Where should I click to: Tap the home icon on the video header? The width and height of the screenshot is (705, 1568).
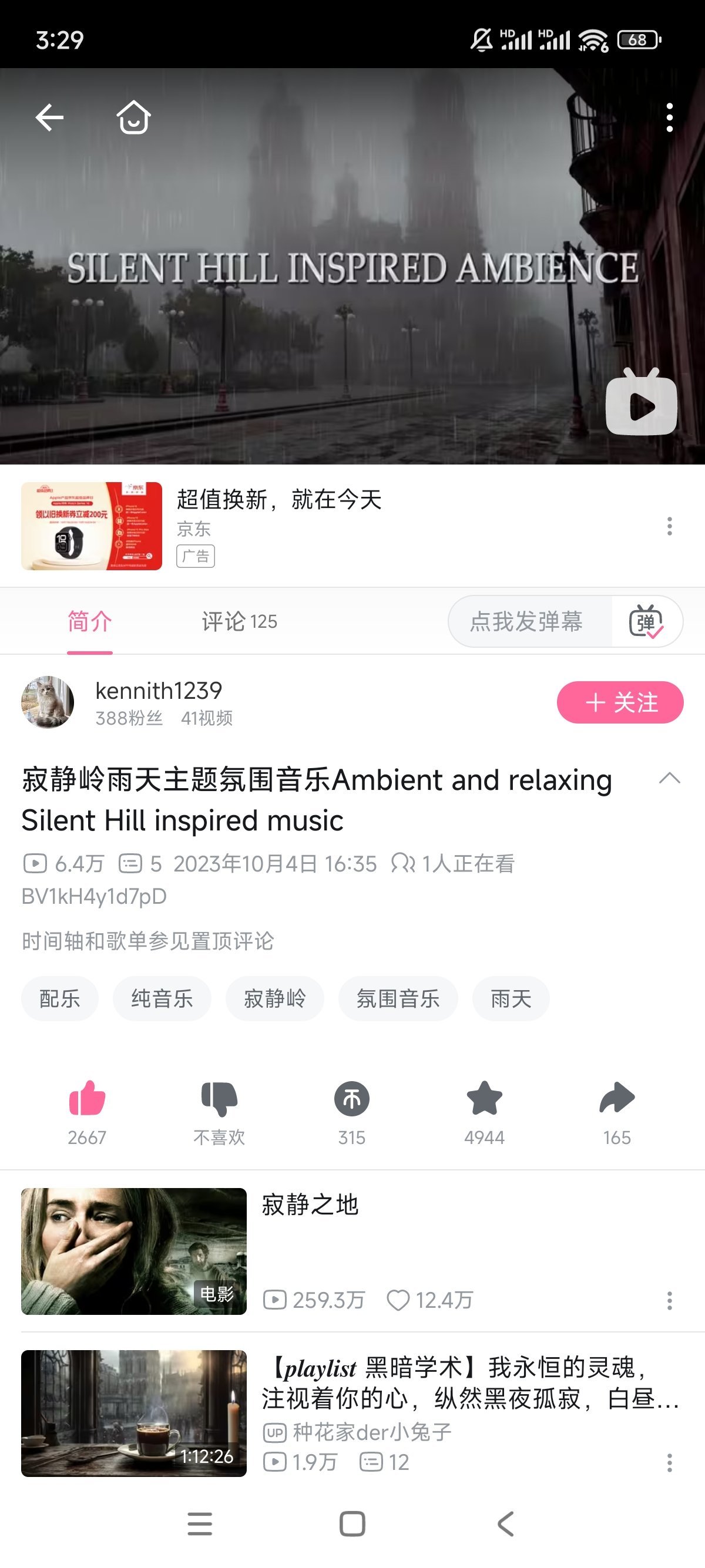click(133, 117)
